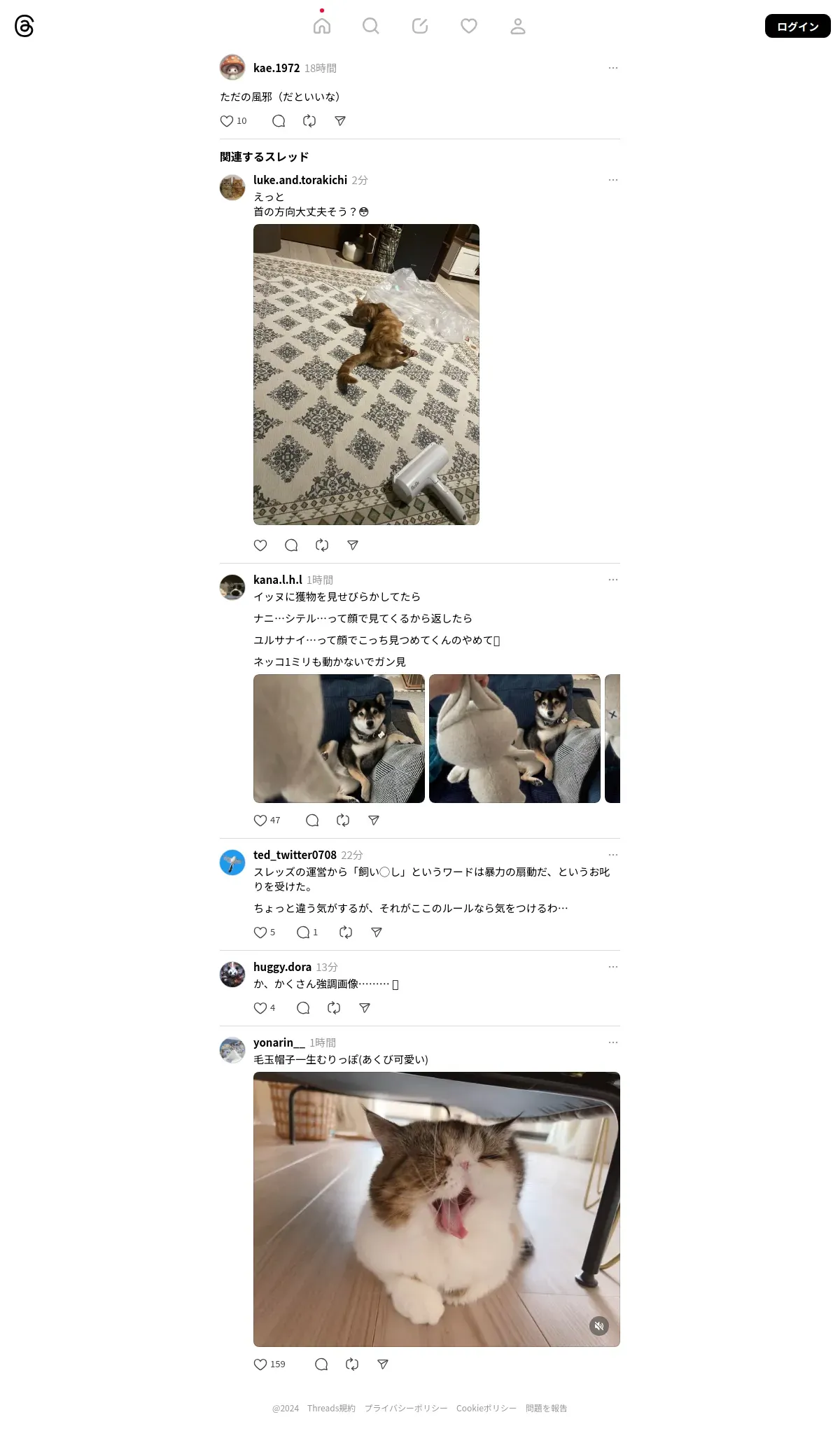Tap the ログイン button
Image resolution: width=840 pixels, height=1431 pixels.
point(797,26)
